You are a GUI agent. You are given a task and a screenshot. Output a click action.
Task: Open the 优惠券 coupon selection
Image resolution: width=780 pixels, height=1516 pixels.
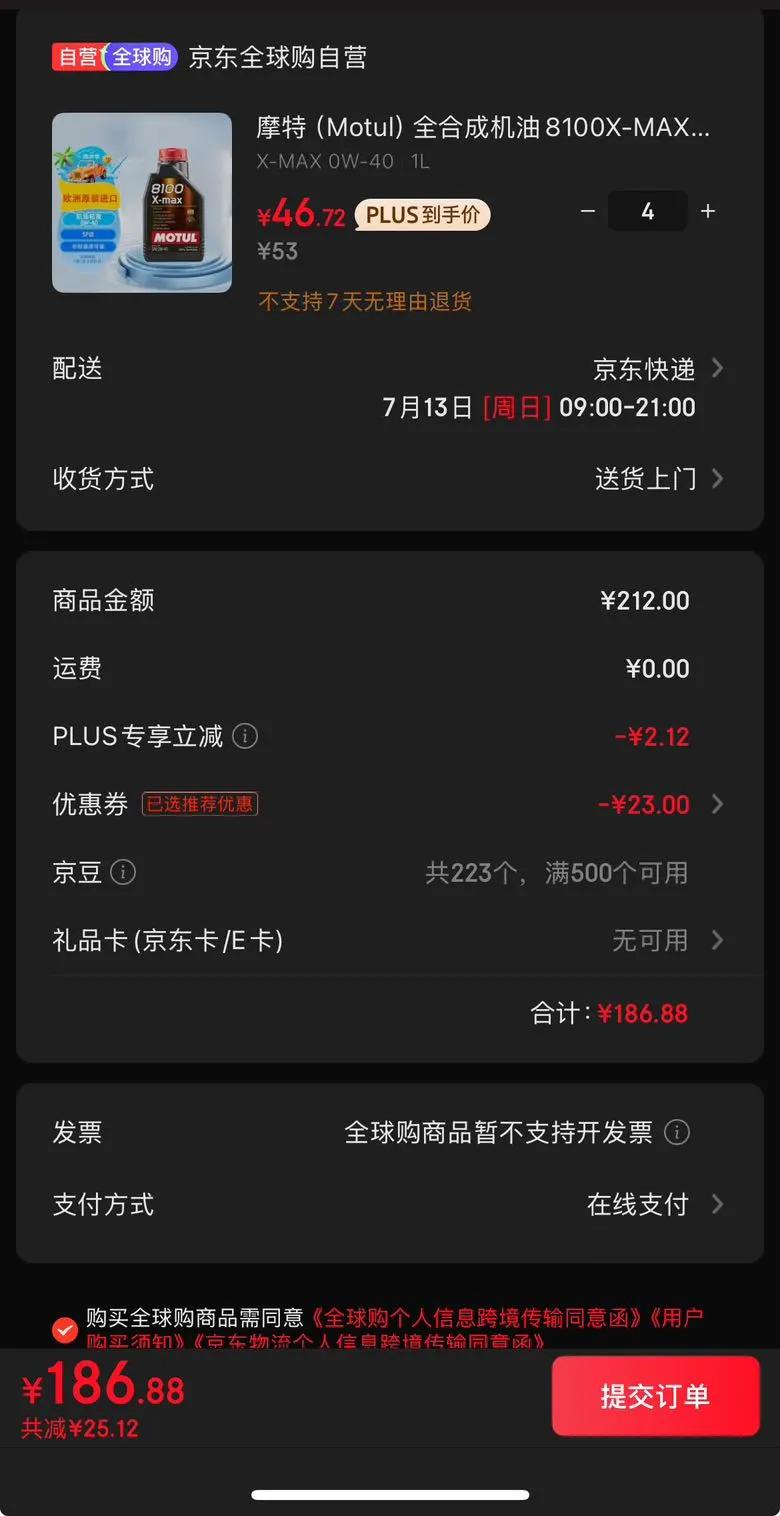pos(658,804)
